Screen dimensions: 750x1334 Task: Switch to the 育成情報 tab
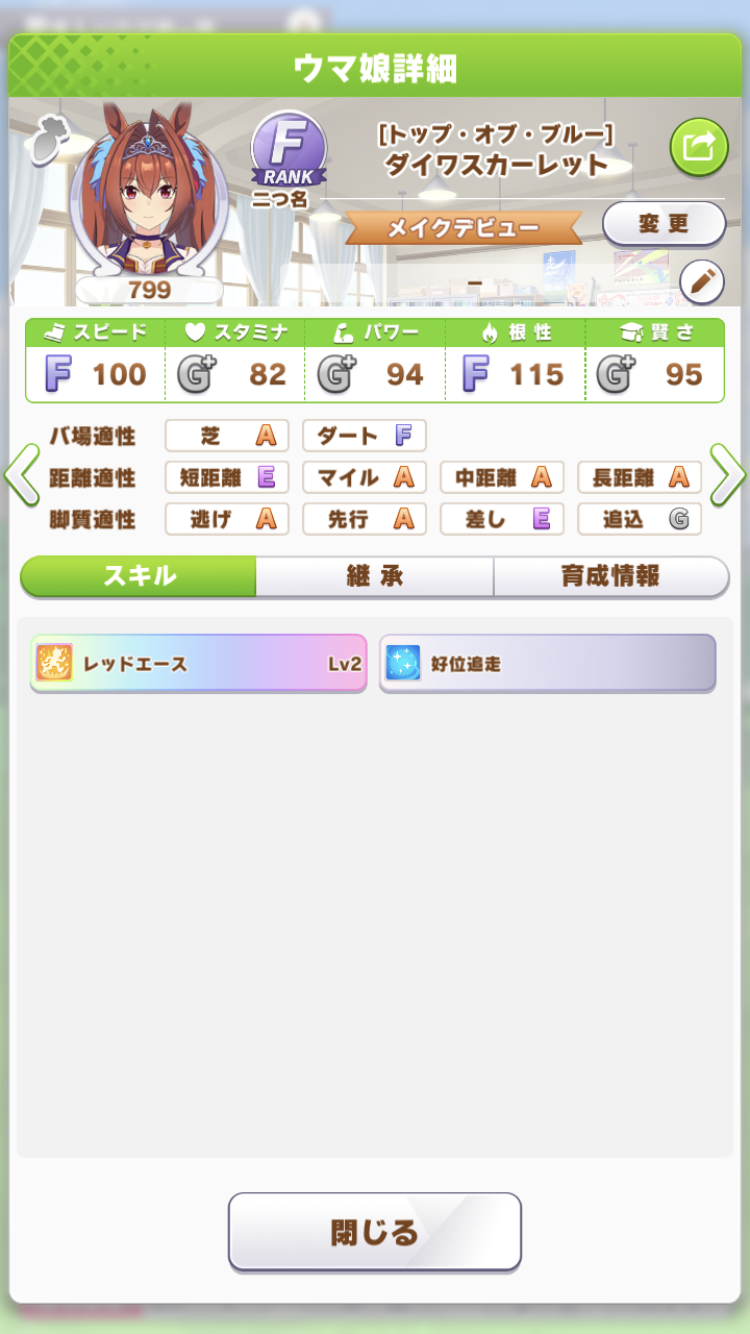point(610,577)
